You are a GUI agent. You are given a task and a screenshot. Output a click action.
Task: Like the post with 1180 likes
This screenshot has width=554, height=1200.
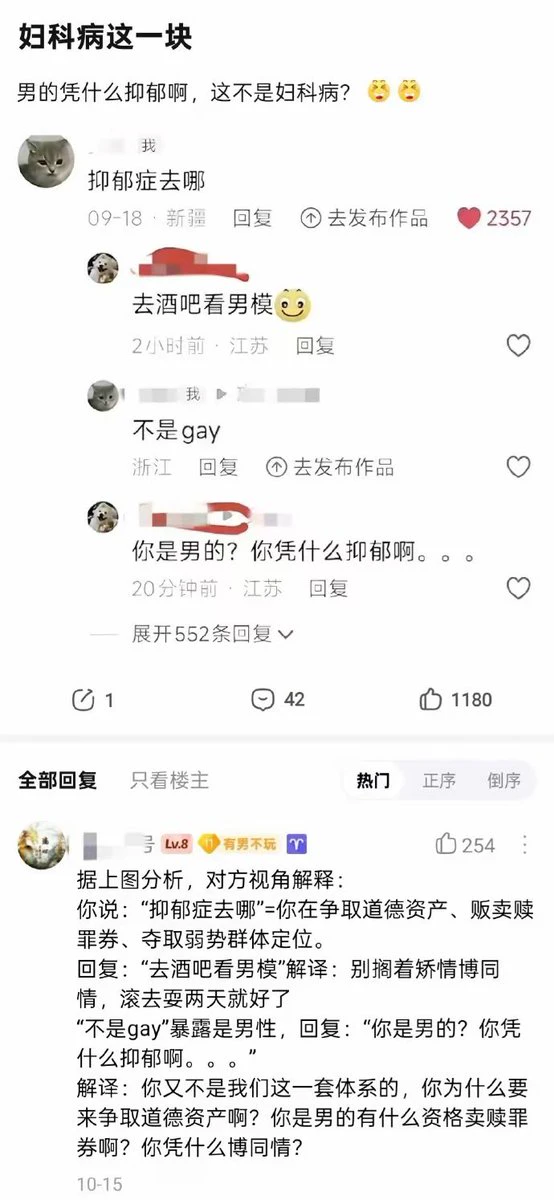pyautogui.click(x=455, y=700)
